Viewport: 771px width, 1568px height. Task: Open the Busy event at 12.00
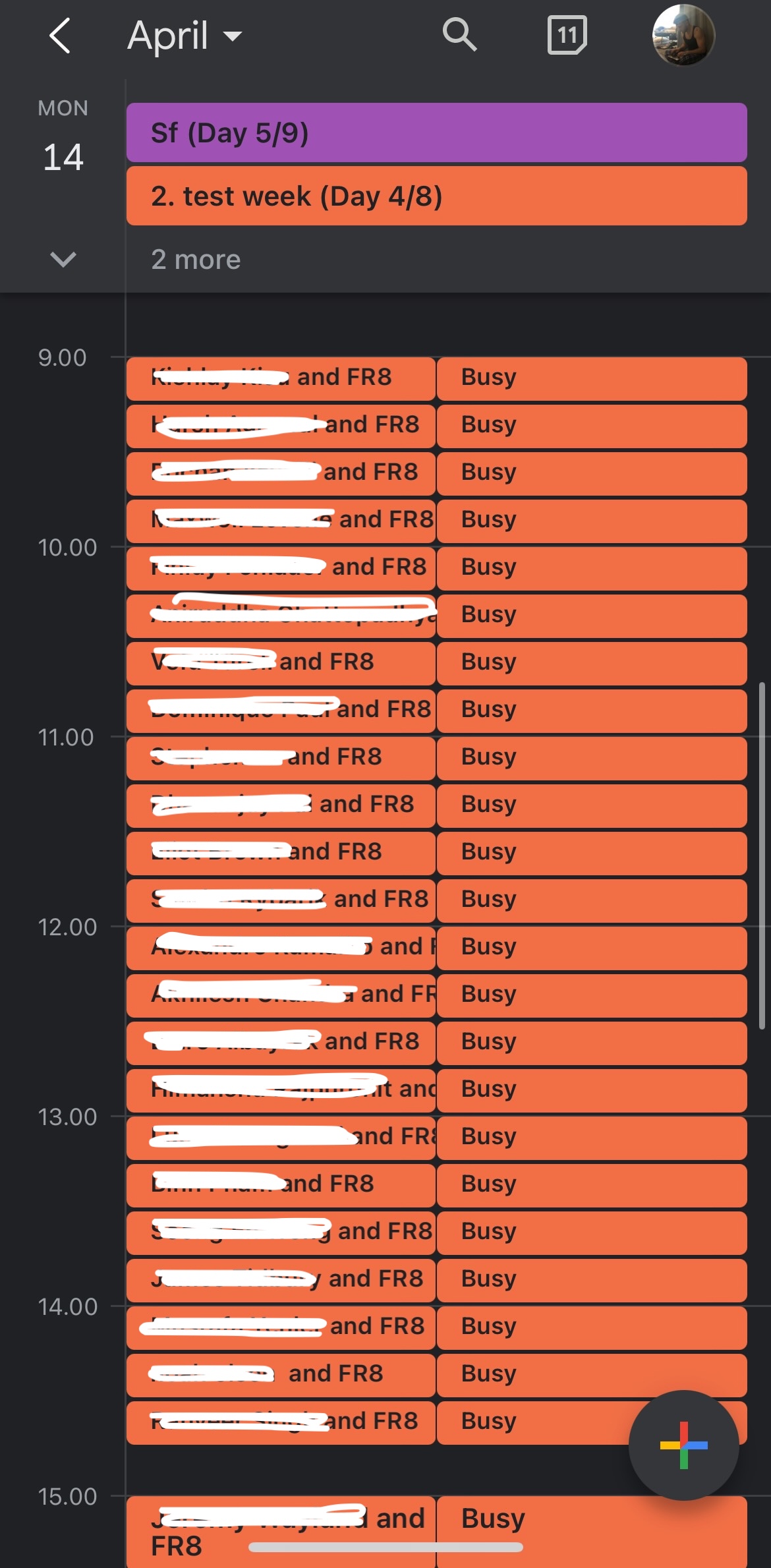click(591, 948)
